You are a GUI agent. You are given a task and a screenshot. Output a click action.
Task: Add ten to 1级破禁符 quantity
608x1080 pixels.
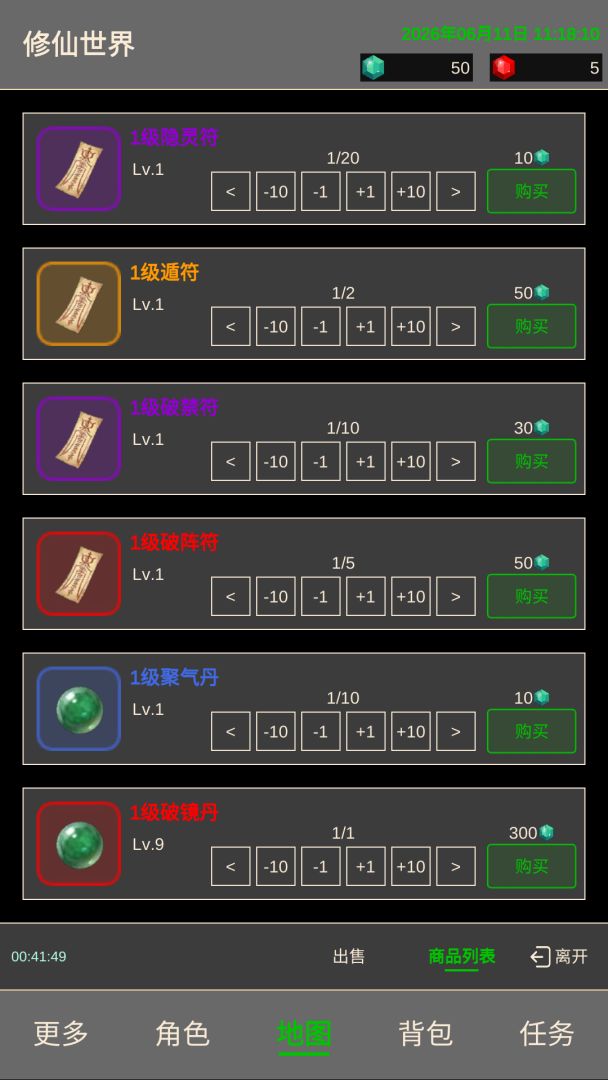coord(410,461)
